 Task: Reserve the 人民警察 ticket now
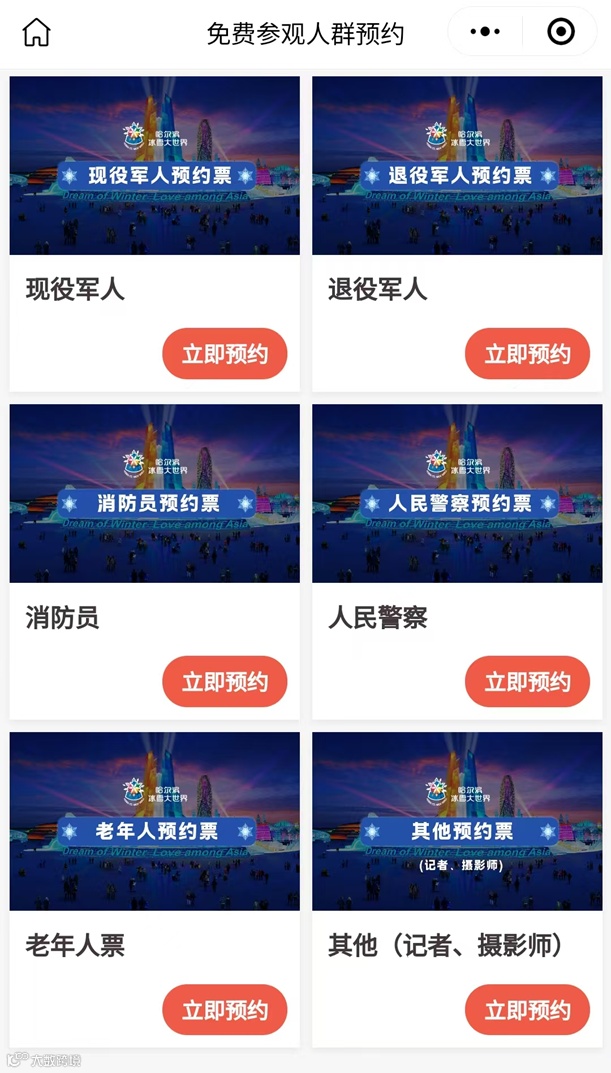pos(528,682)
